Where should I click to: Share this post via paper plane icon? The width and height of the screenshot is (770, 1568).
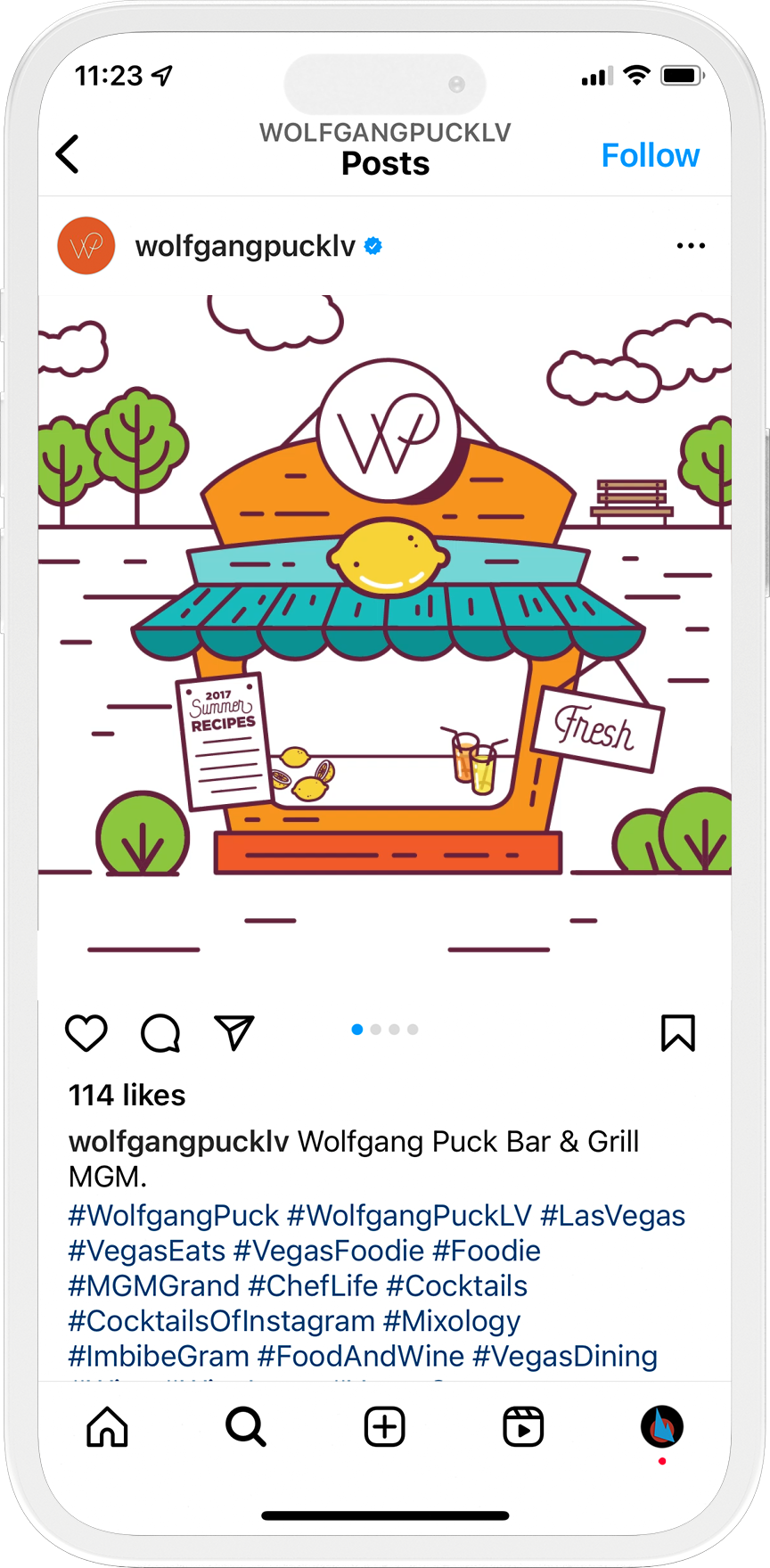coord(234,1032)
